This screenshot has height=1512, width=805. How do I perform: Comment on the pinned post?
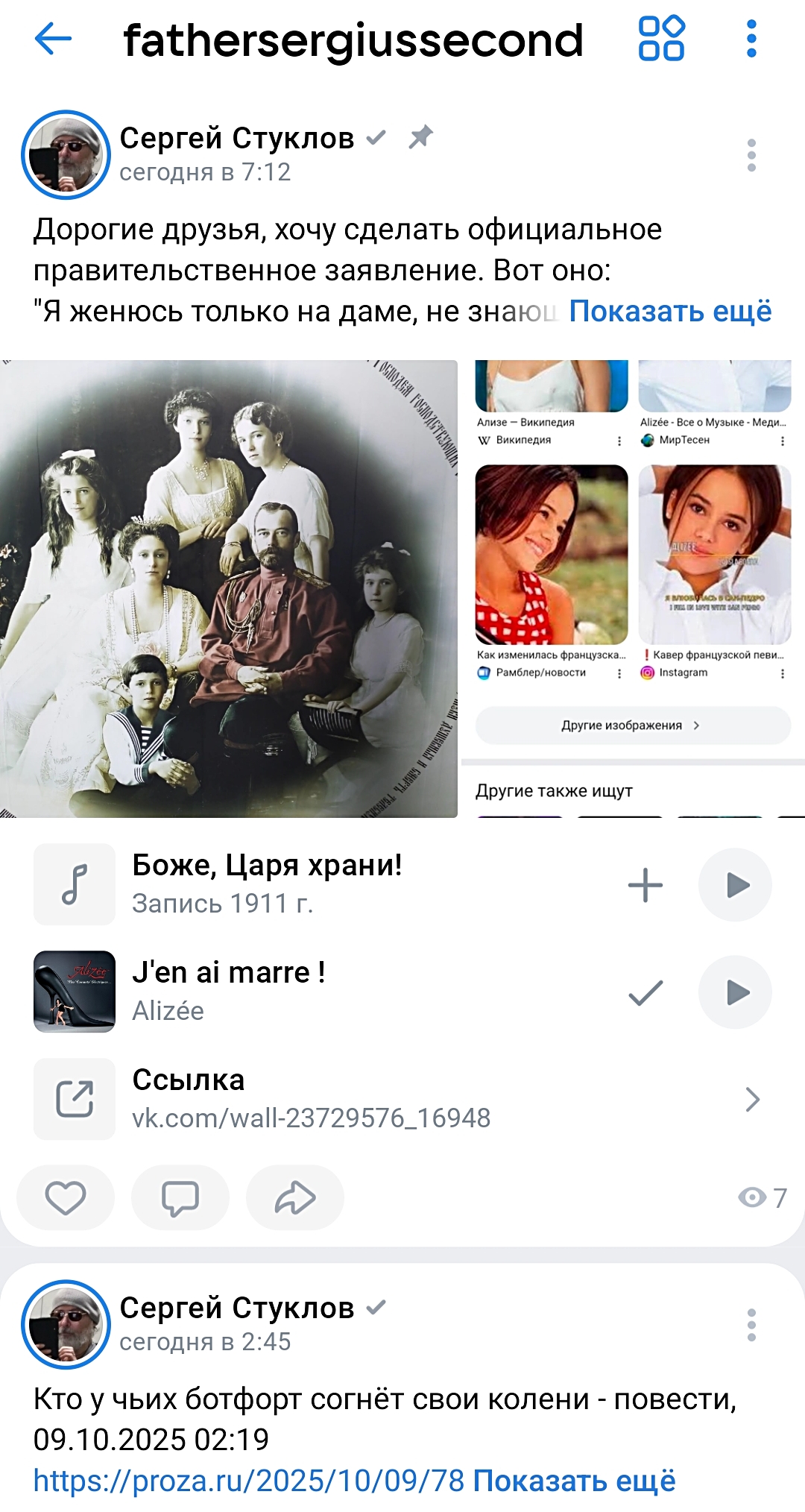click(x=180, y=1197)
